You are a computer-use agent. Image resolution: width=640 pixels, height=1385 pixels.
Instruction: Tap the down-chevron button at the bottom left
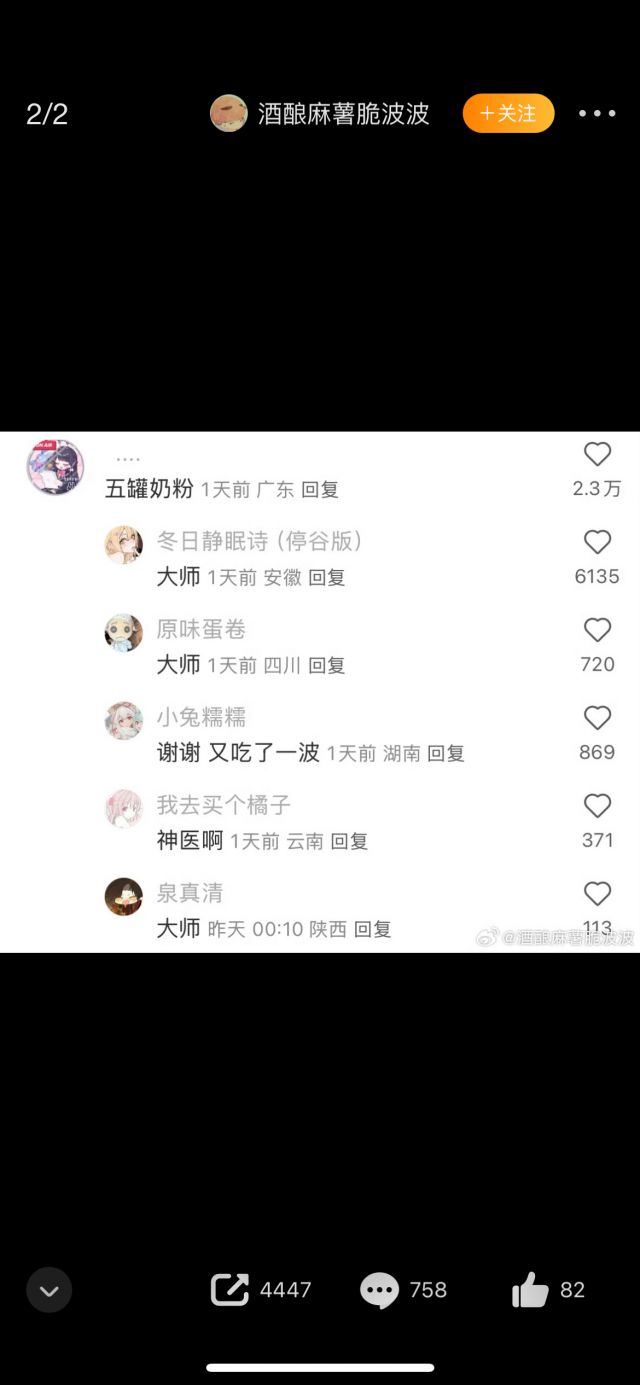click(x=49, y=1290)
